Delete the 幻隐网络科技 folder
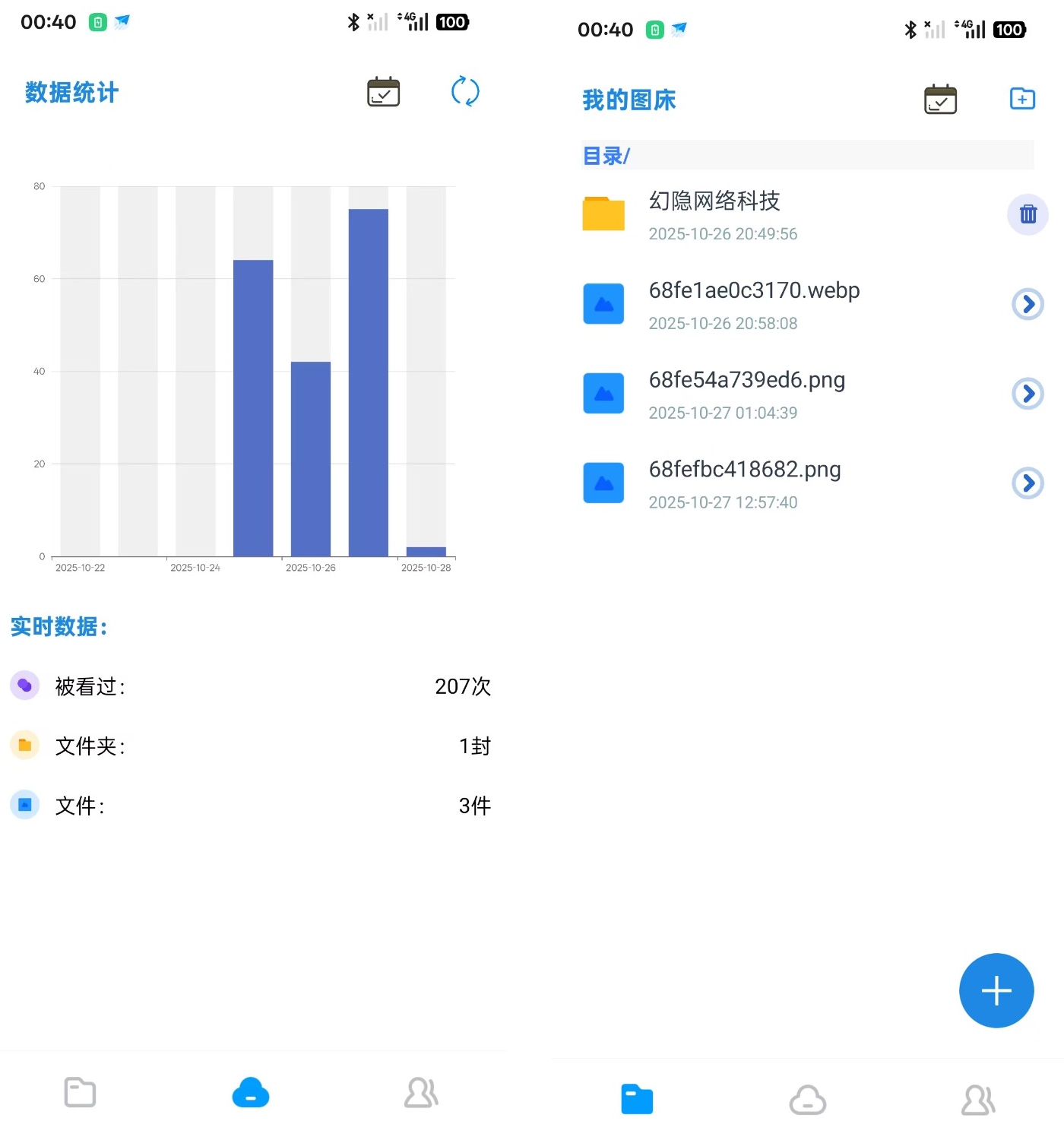 click(x=1028, y=215)
